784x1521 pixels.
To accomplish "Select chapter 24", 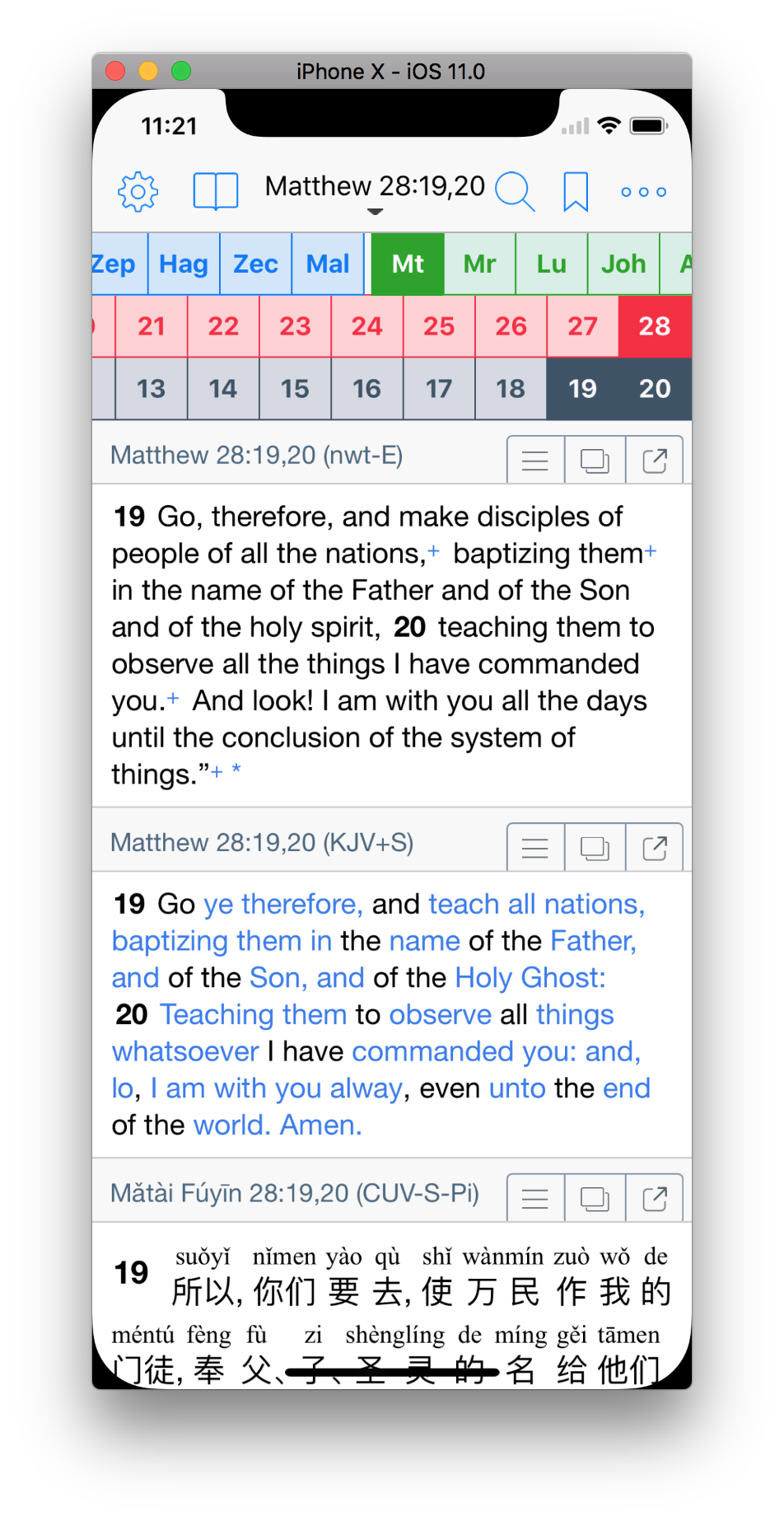I will coord(366,327).
